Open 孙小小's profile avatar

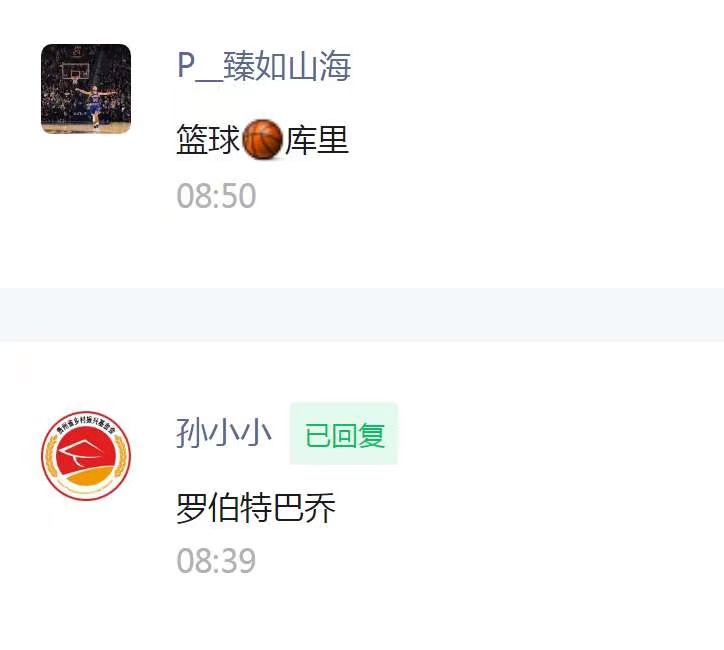[86, 456]
